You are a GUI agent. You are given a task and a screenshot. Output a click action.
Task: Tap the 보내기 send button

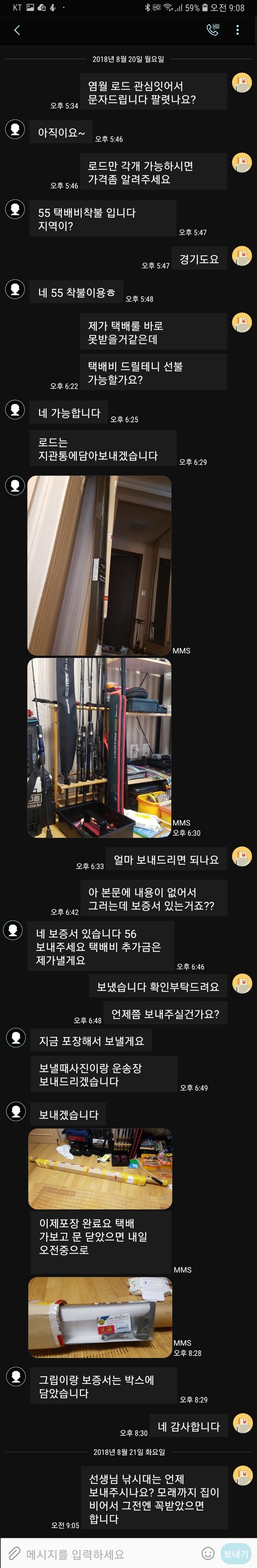236,1553
